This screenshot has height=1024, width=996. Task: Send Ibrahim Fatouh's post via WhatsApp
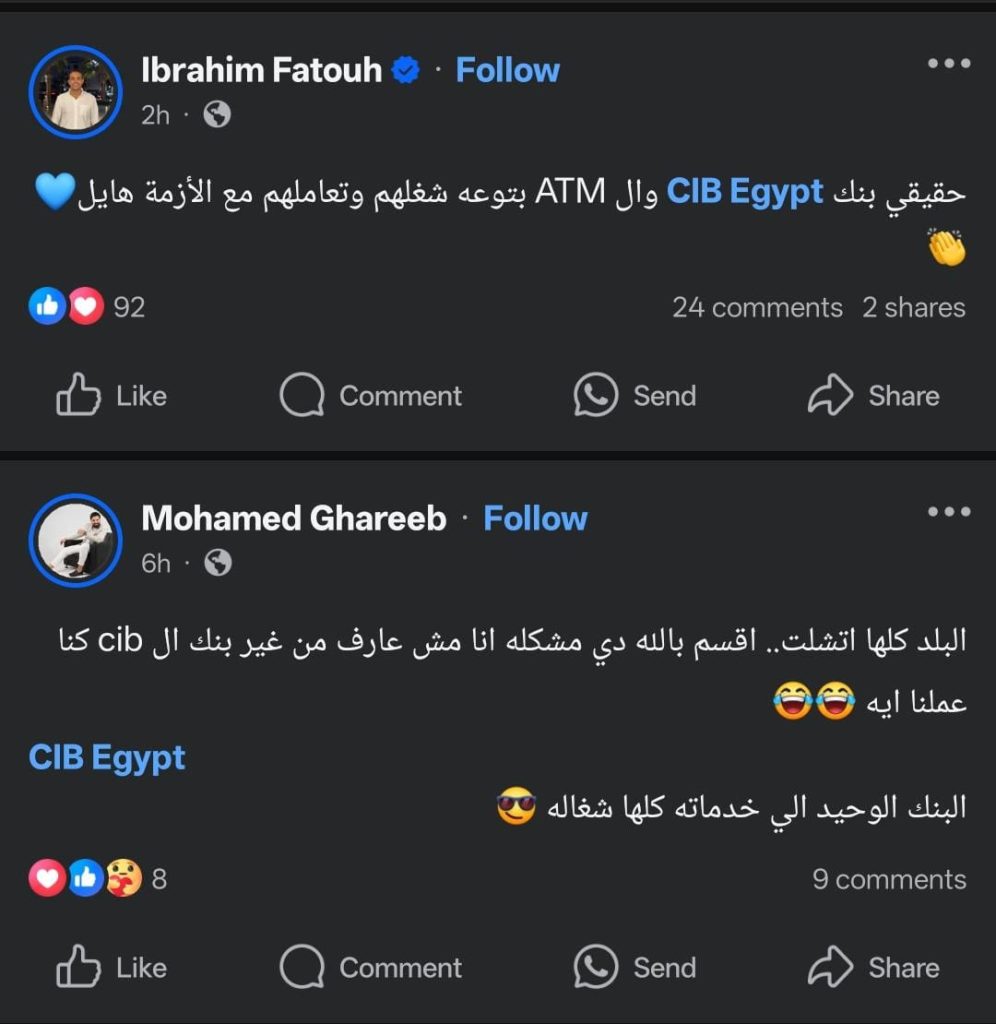coord(635,396)
